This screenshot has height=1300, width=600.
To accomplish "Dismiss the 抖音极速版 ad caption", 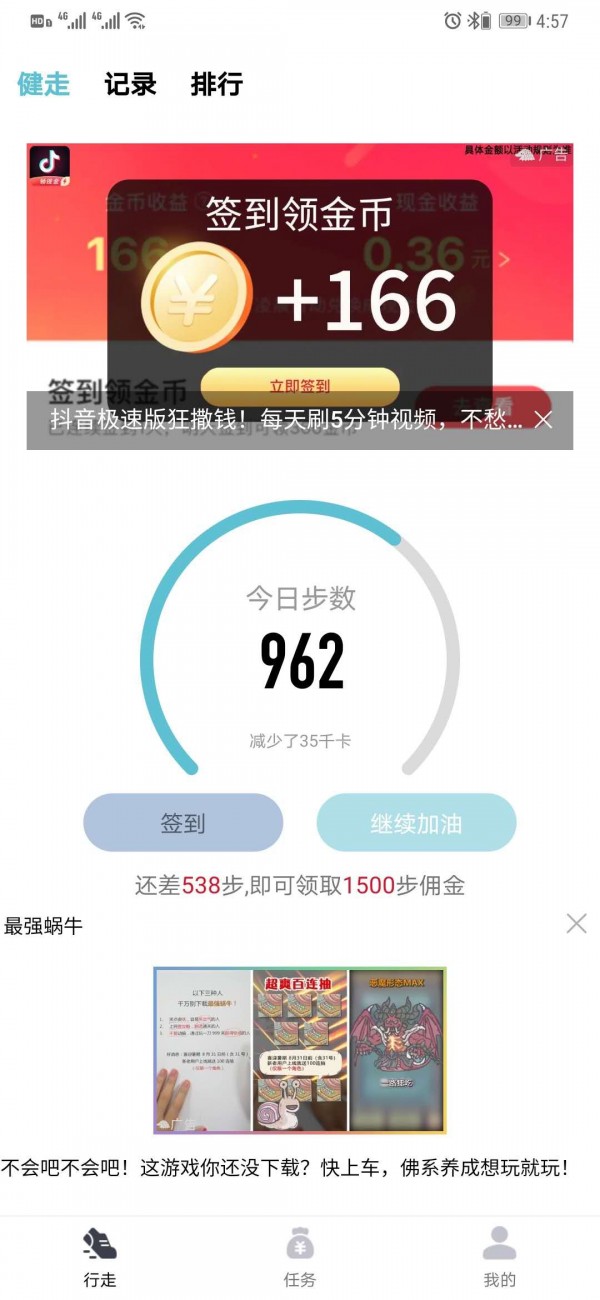I will point(543,420).
